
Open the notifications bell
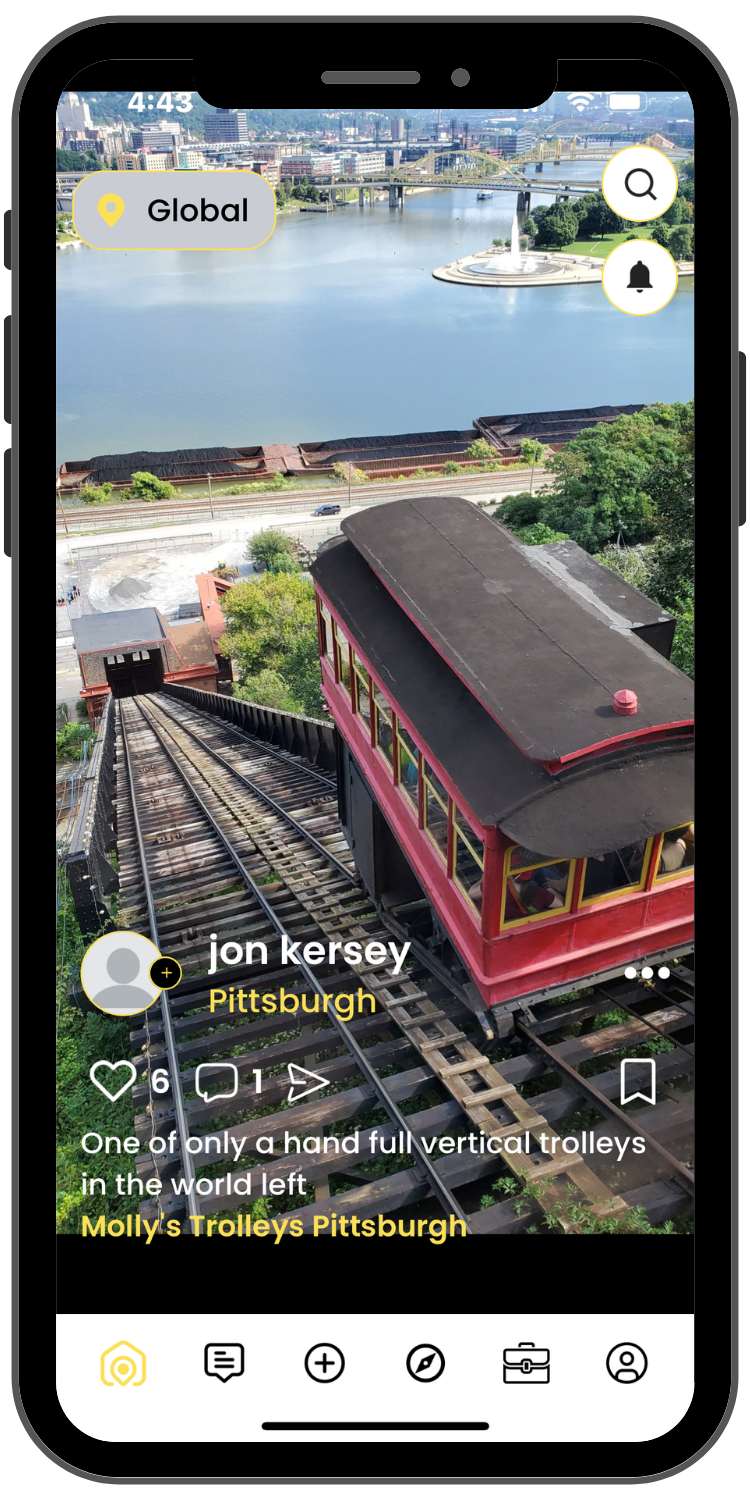click(639, 277)
